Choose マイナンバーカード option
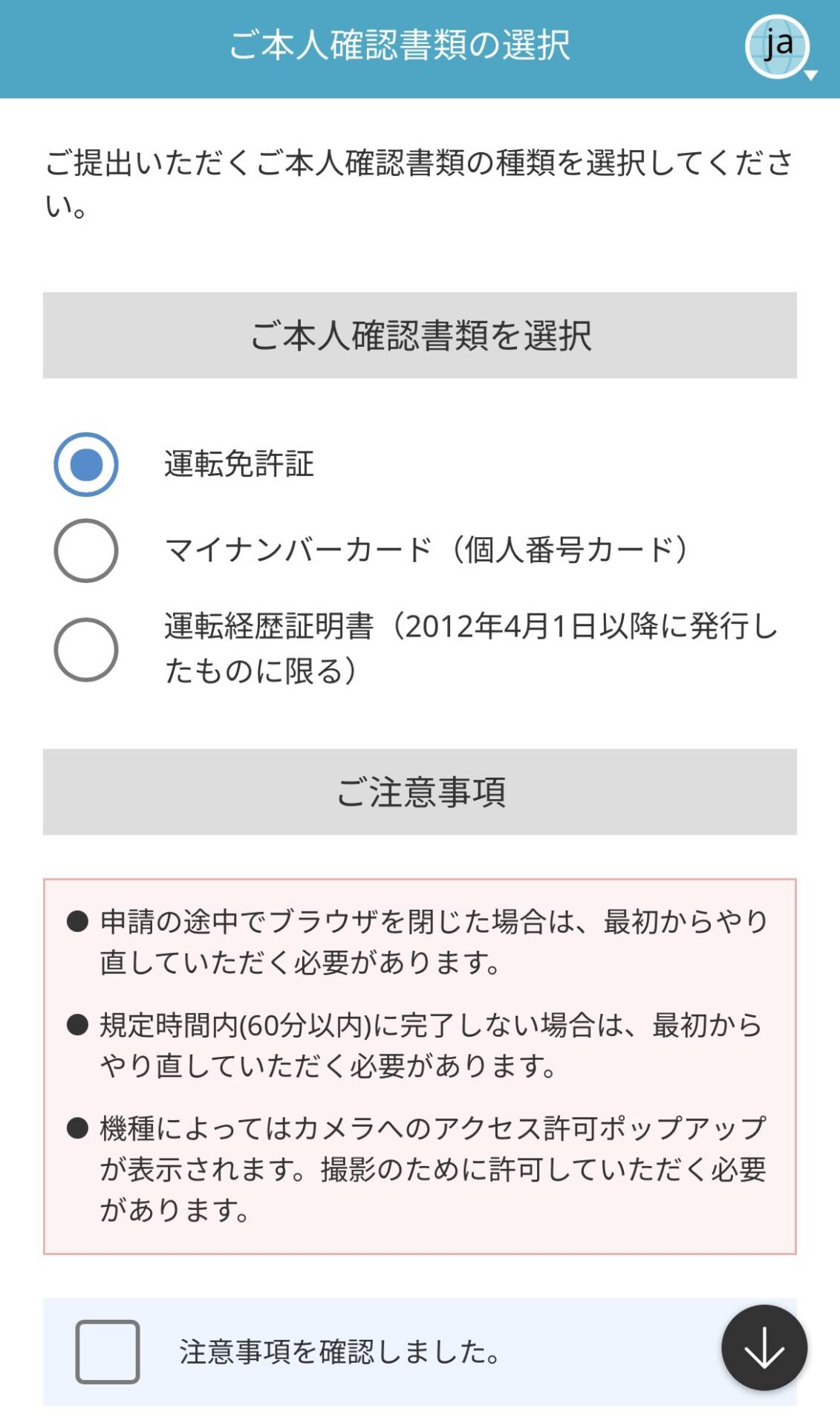Screen dimensions: 840x1426 click(86, 550)
